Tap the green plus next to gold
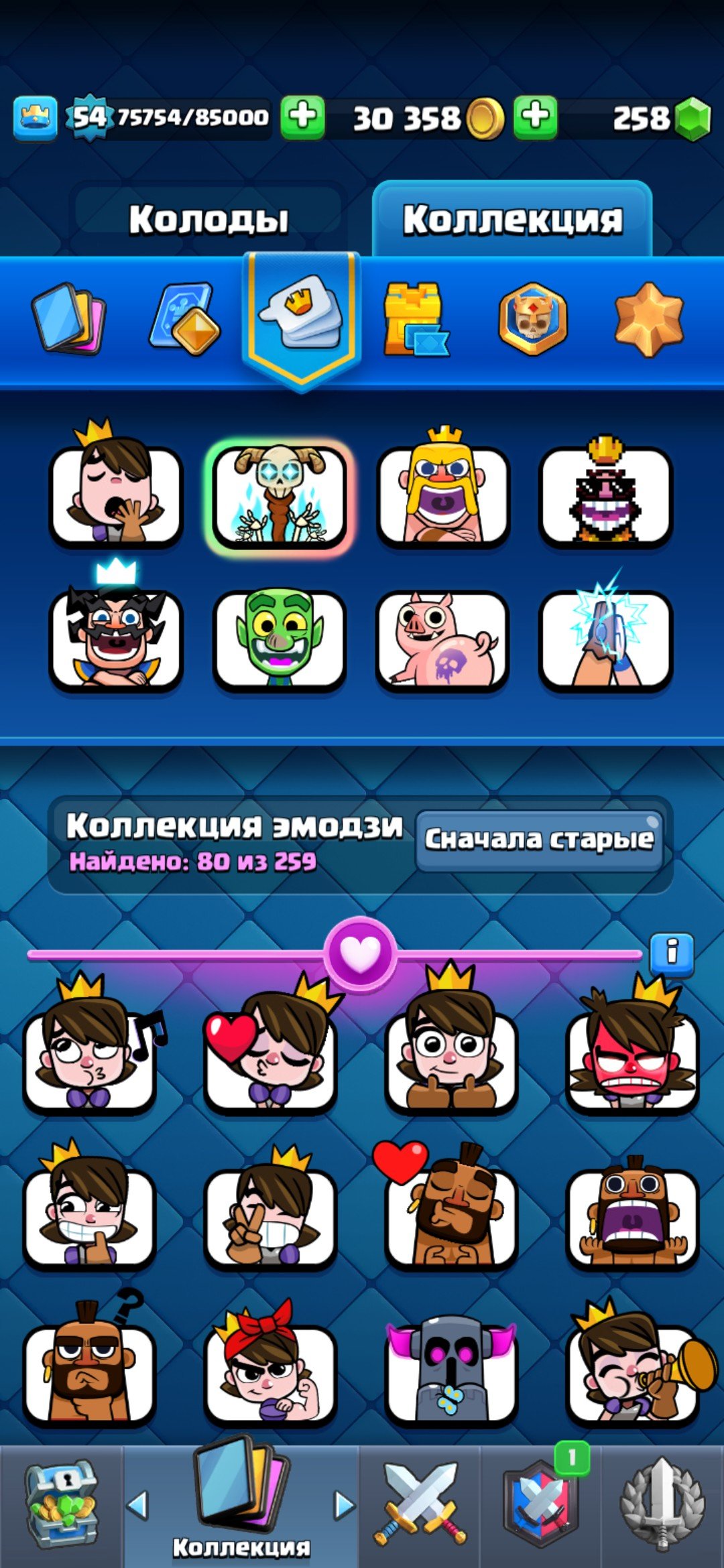The image size is (724, 1568). (535, 117)
